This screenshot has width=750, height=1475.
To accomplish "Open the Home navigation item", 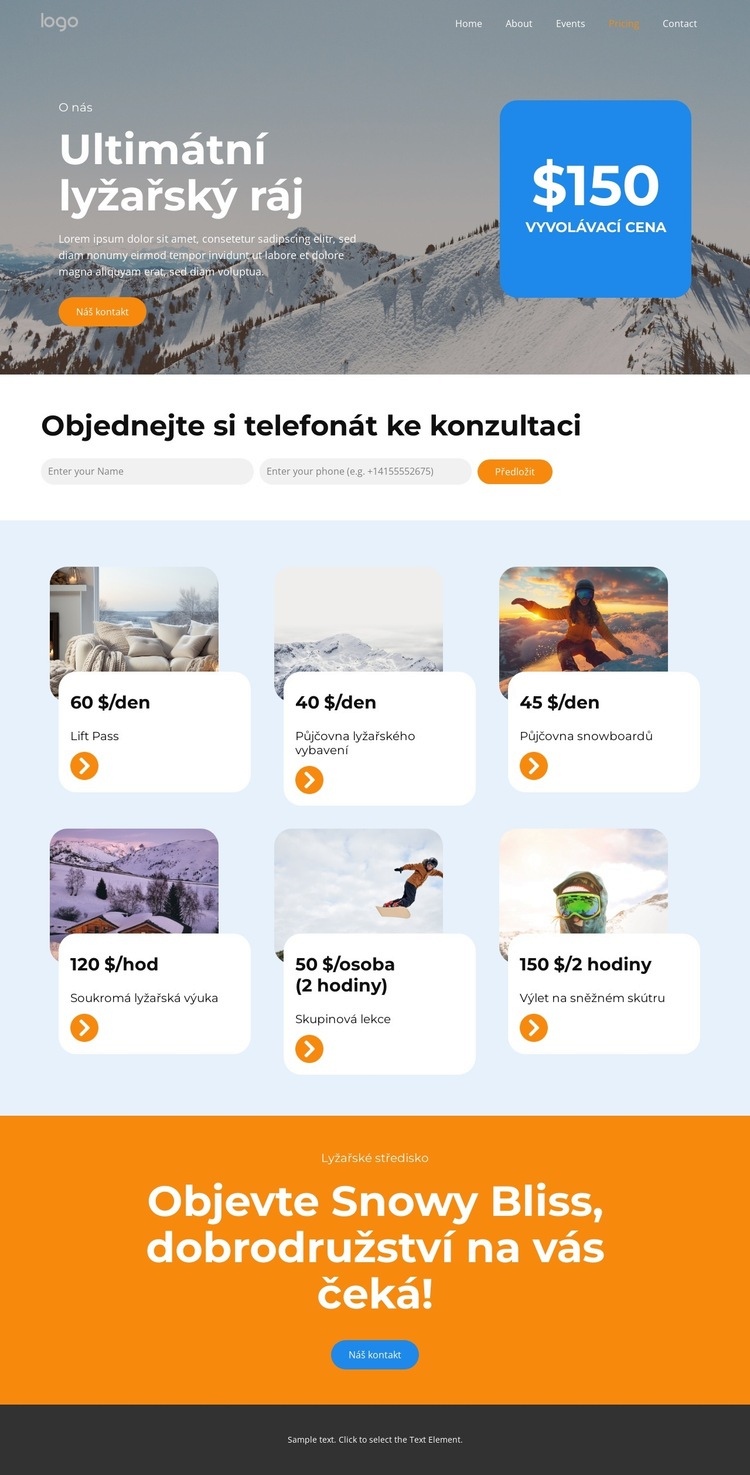I will 468,23.
